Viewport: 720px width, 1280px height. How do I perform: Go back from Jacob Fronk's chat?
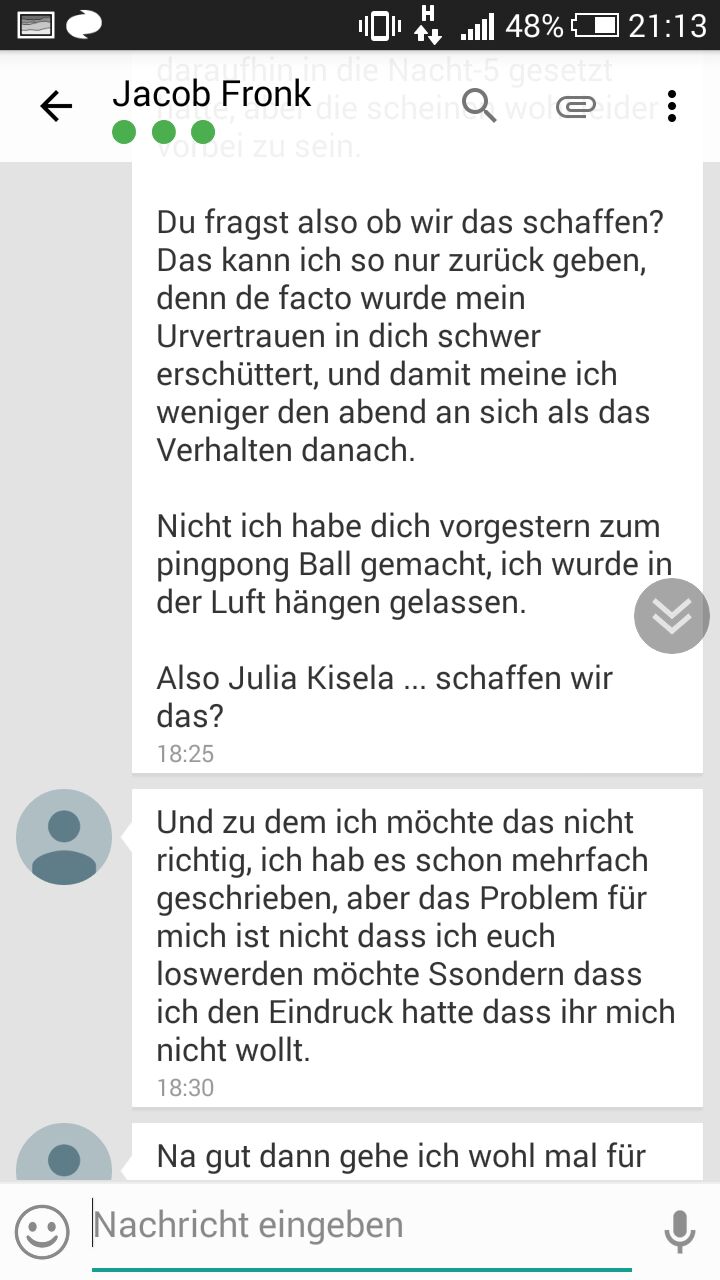[x=55, y=107]
